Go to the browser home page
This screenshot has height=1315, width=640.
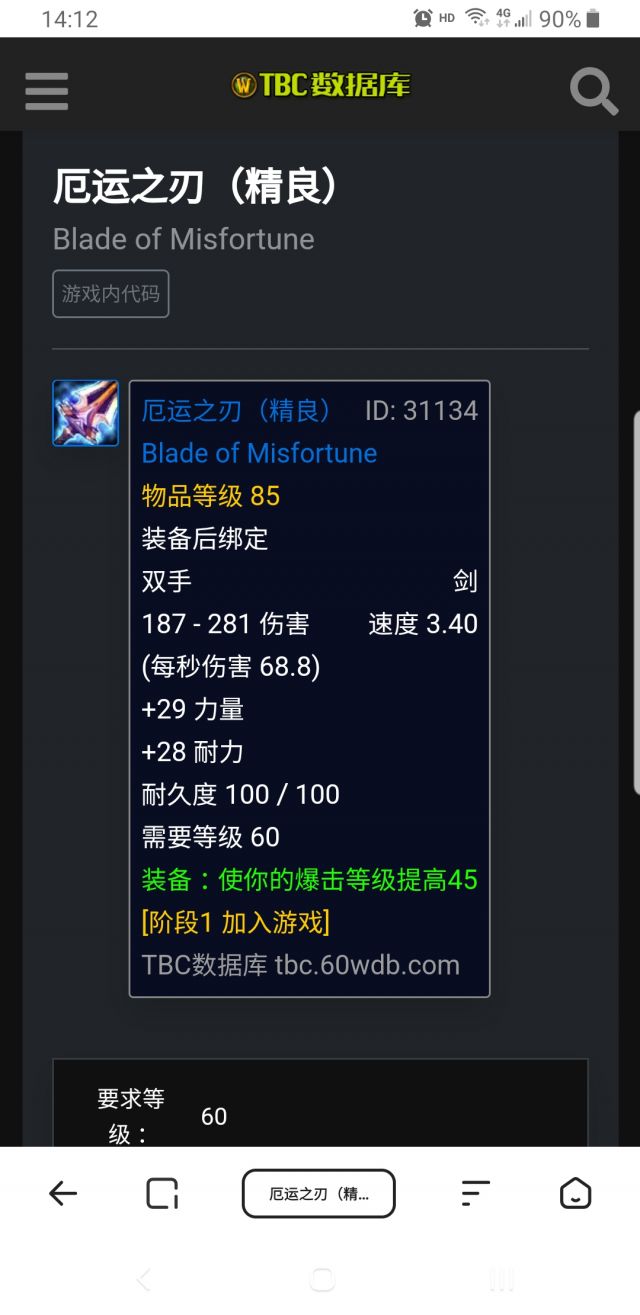point(575,1192)
